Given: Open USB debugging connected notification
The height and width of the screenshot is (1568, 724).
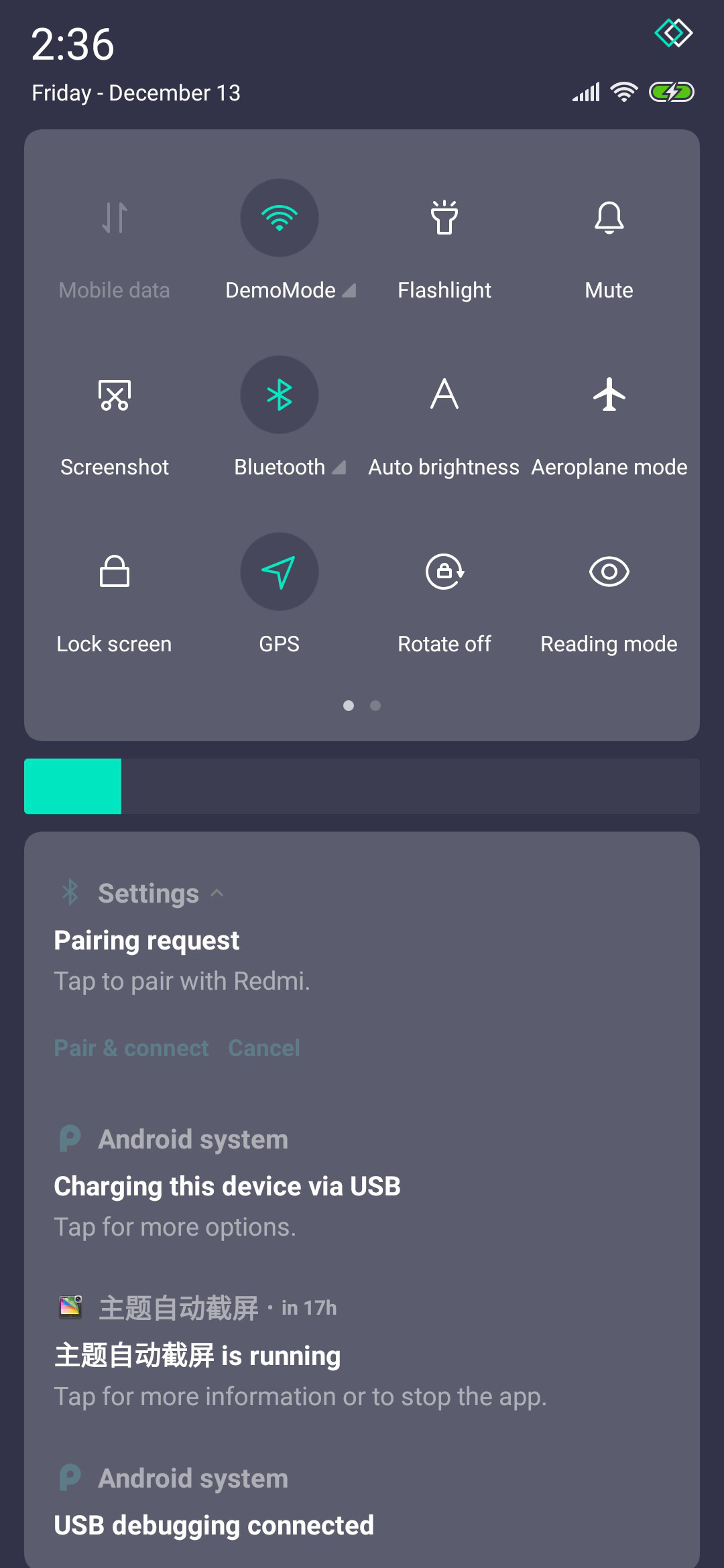Looking at the screenshot, I should click(x=362, y=1508).
